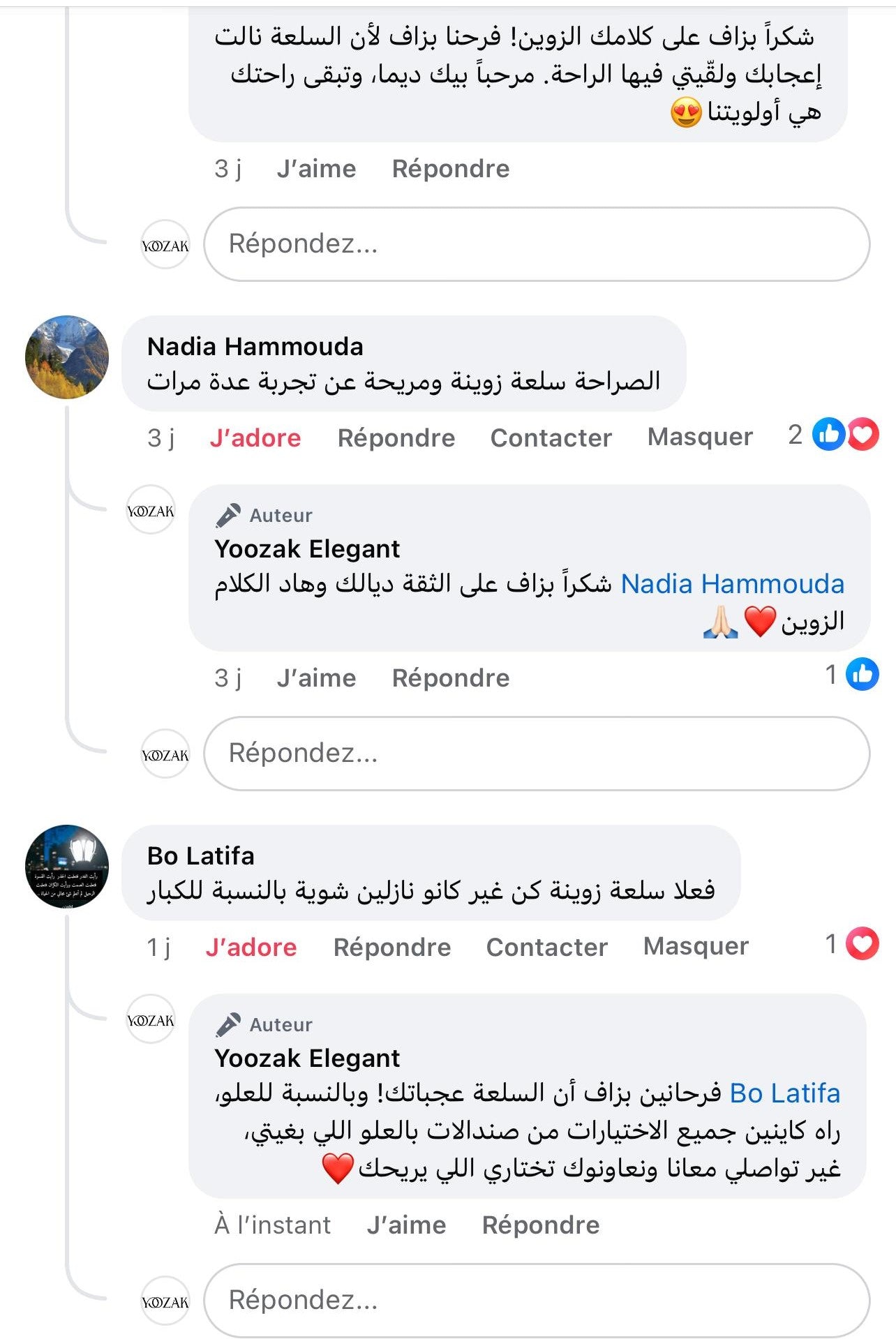Like Yoozak's reply mentioning Nadia Hammouda
Image resolution: width=896 pixels, height=1339 pixels.
point(316,678)
